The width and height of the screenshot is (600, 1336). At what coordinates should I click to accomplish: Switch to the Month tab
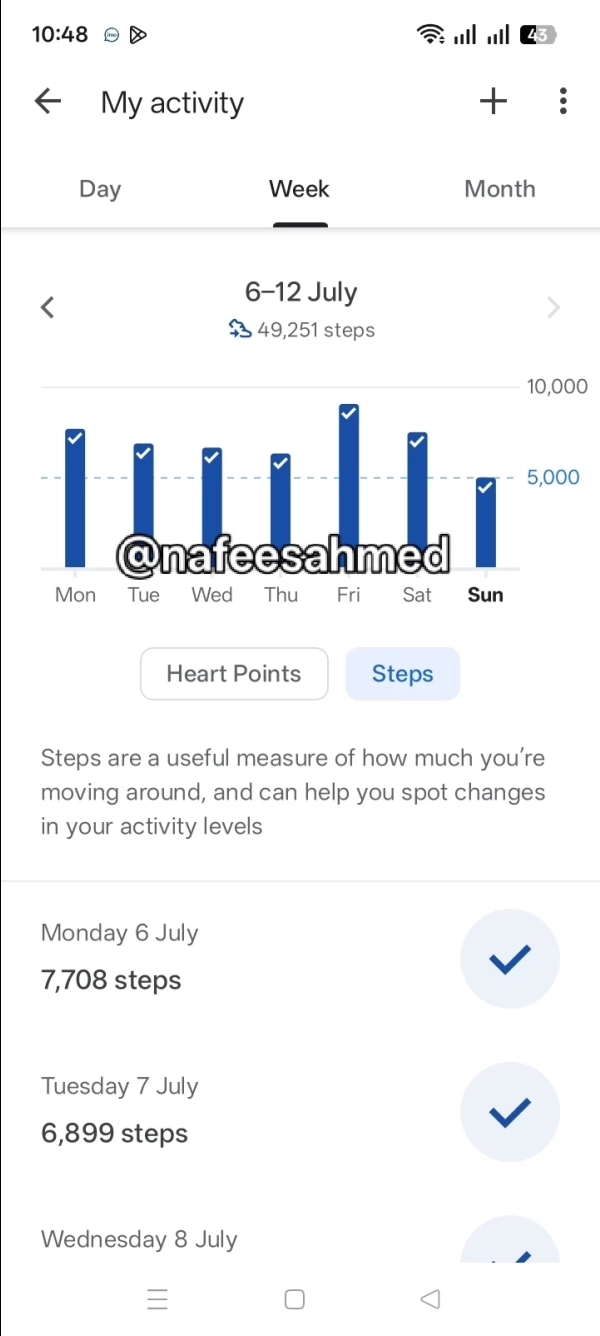click(500, 189)
